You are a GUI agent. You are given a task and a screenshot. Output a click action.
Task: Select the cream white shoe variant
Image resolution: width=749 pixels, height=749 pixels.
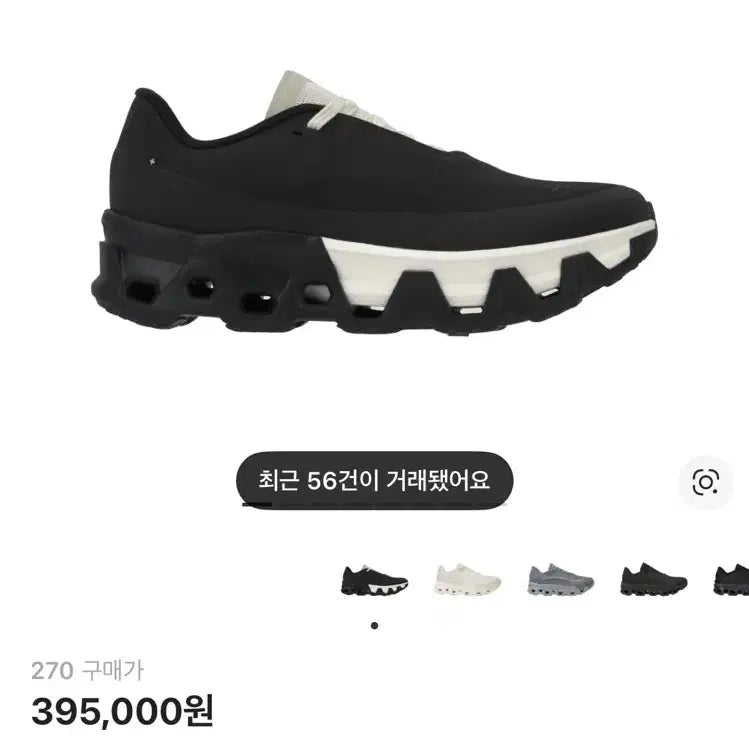[x=467, y=579]
